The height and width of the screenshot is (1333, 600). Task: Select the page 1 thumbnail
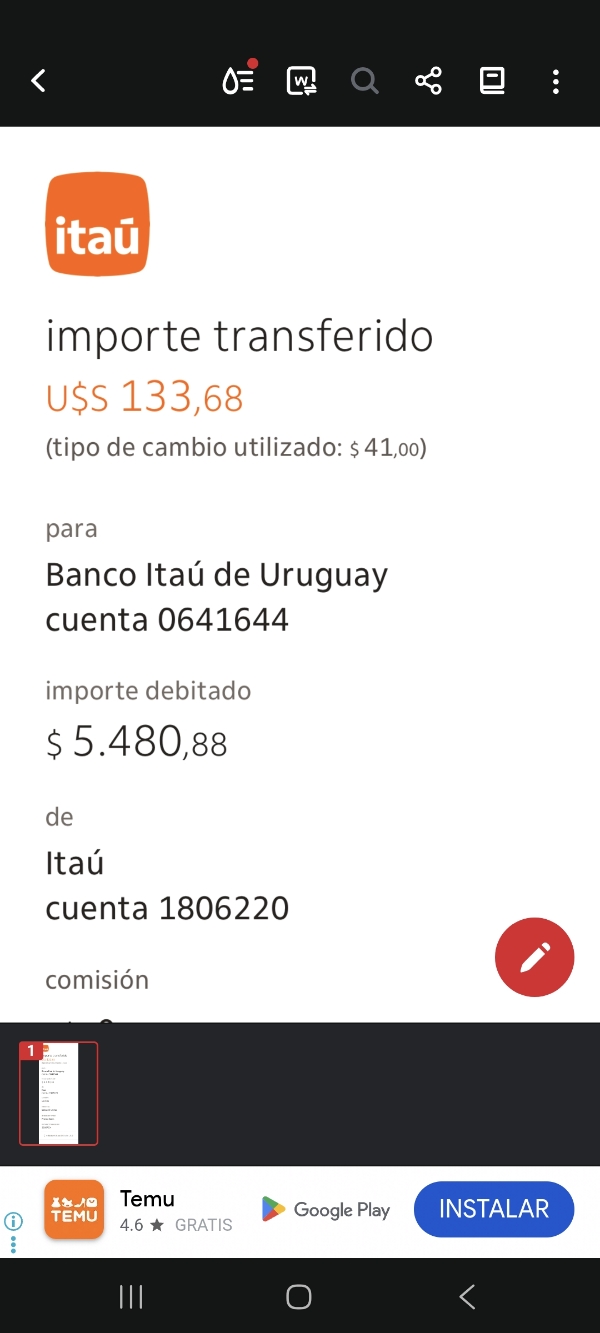click(x=59, y=1093)
